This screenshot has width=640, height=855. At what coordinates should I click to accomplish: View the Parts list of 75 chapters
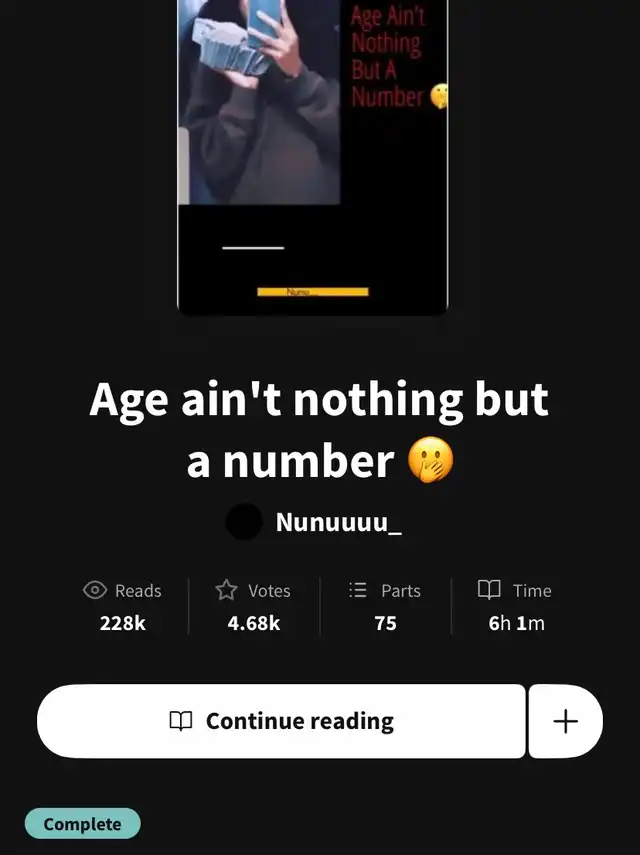[x=385, y=607]
